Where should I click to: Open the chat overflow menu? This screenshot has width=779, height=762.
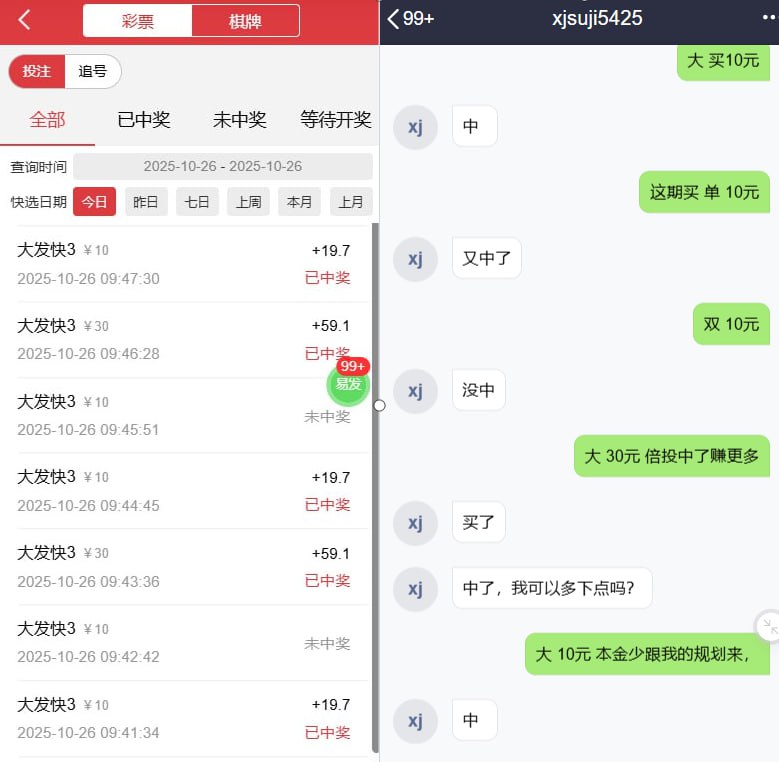click(768, 19)
